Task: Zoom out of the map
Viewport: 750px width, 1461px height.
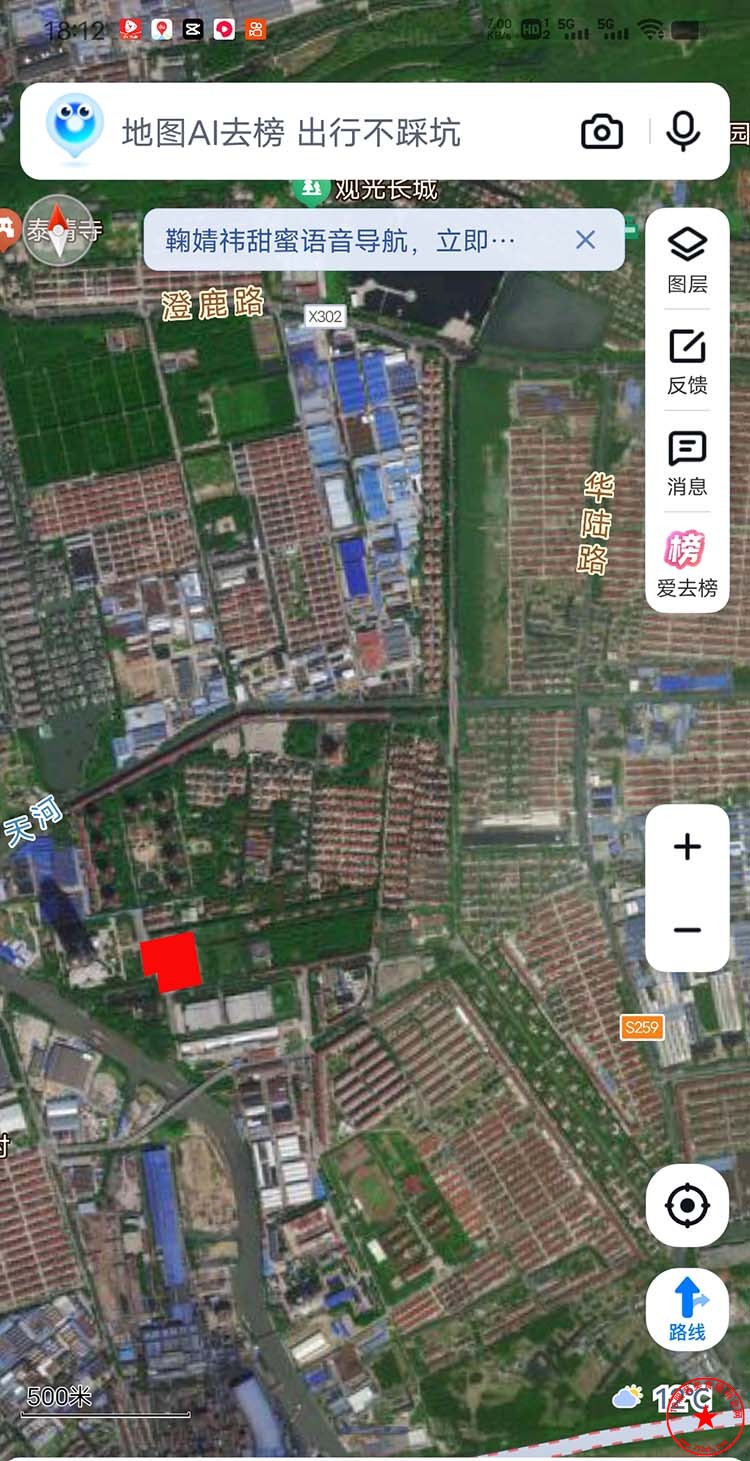Action: pos(687,930)
